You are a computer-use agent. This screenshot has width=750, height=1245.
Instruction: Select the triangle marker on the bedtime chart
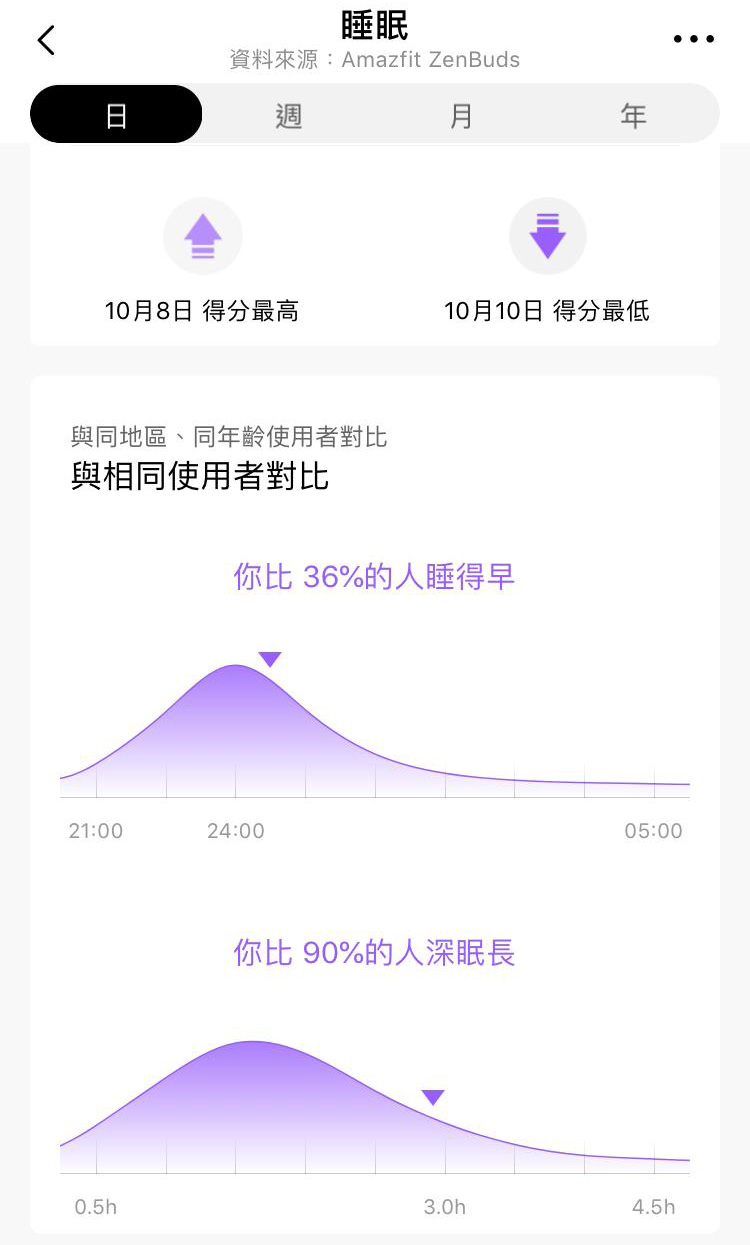269,658
